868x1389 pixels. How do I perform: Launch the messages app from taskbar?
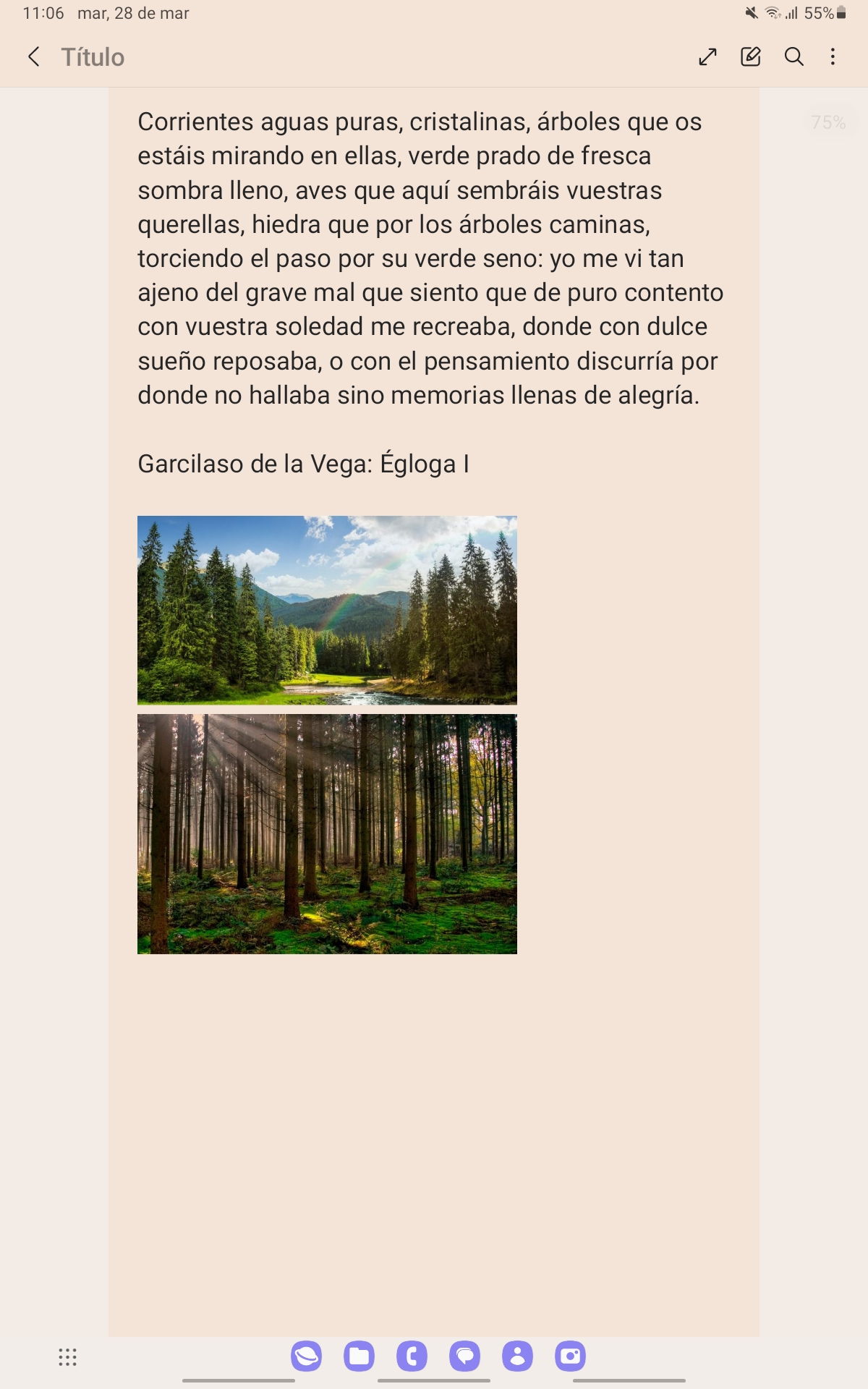tap(465, 1356)
